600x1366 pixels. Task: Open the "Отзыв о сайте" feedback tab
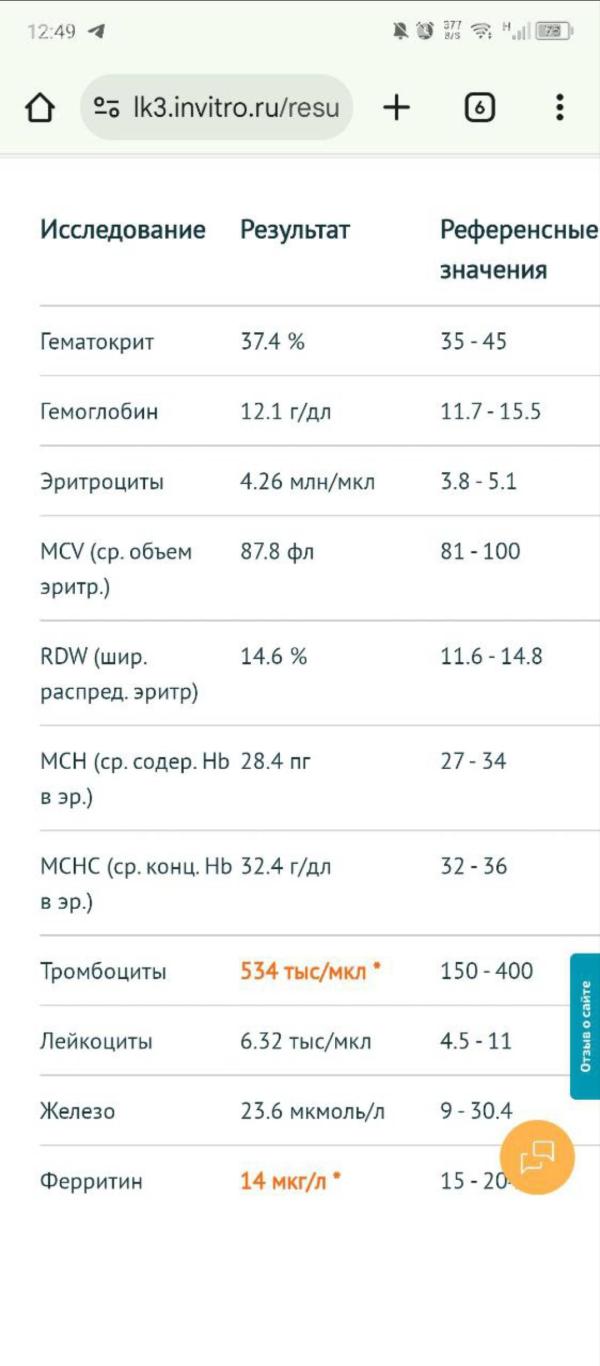[585, 1026]
